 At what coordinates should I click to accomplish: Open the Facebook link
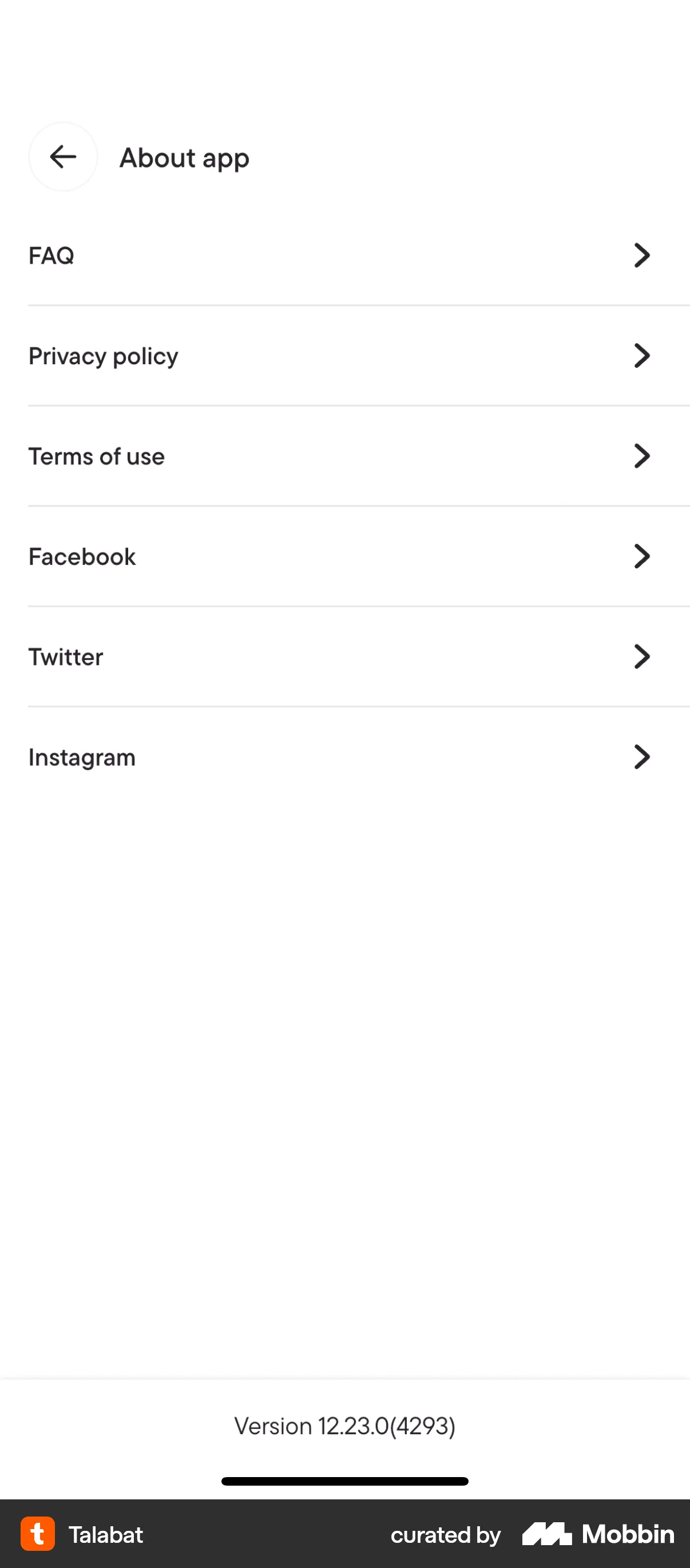(344, 556)
